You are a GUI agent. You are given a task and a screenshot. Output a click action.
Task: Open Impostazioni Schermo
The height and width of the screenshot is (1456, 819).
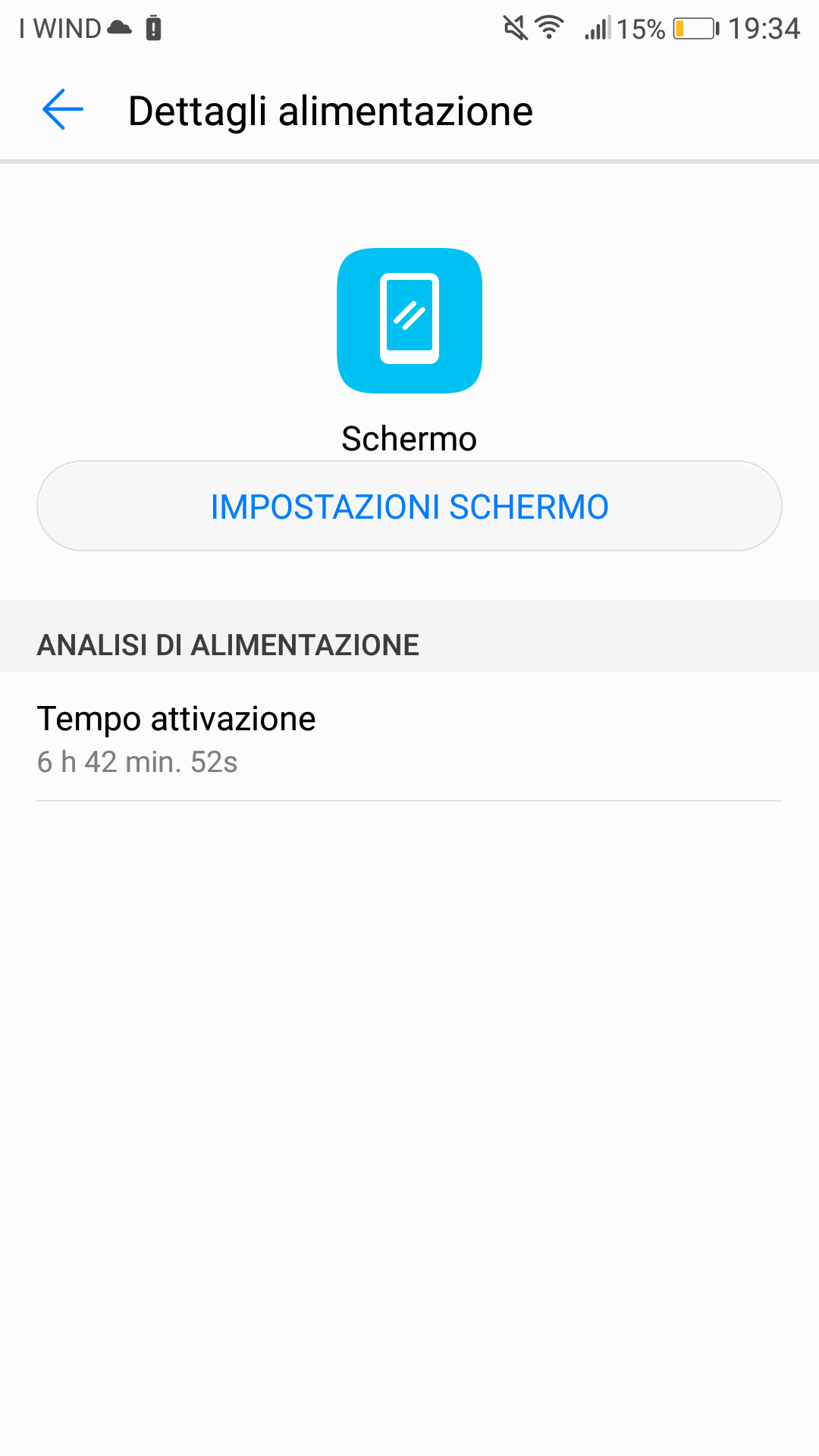point(409,507)
